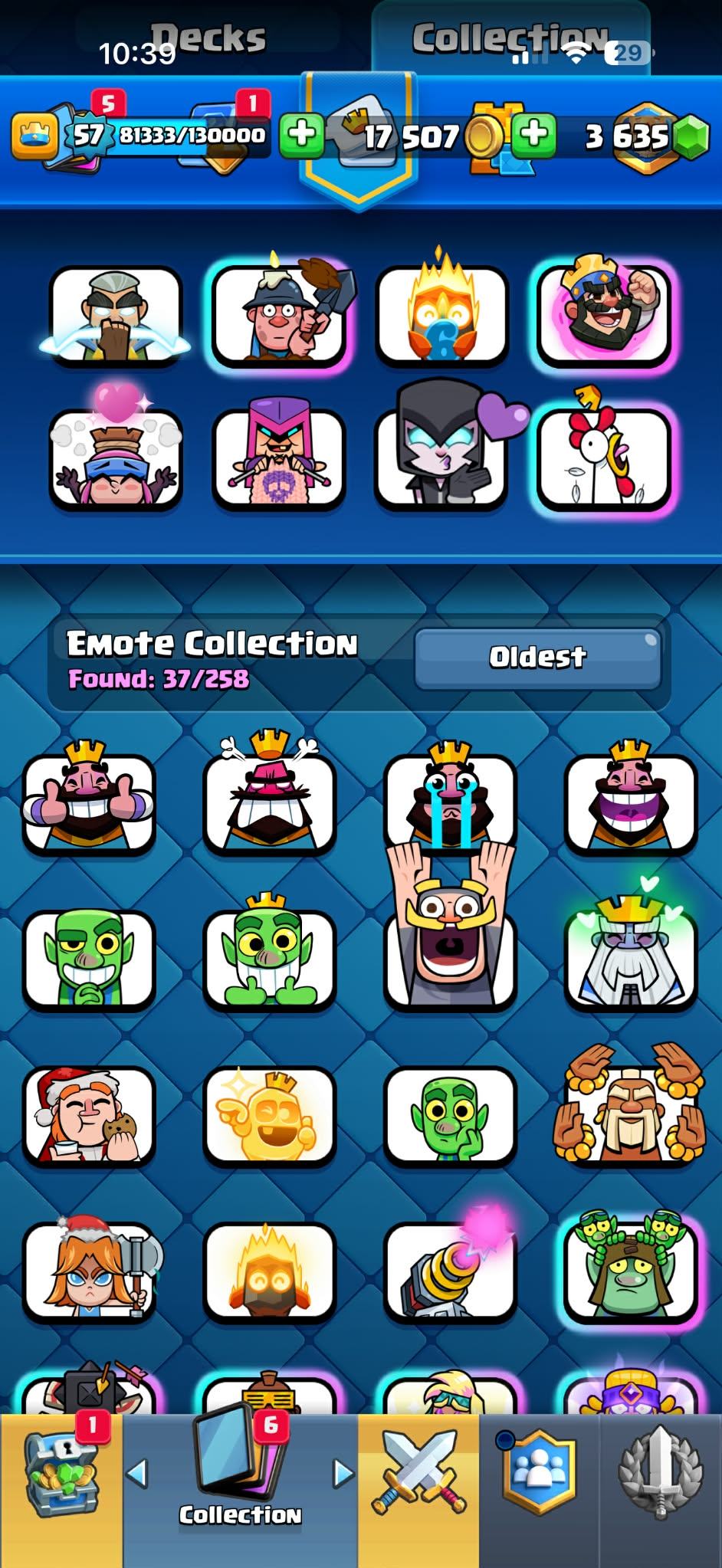The width and height of the screenshot is (722, 1568).
Task: Pick the laughing King emote
Action: click(x=631, y=800)
